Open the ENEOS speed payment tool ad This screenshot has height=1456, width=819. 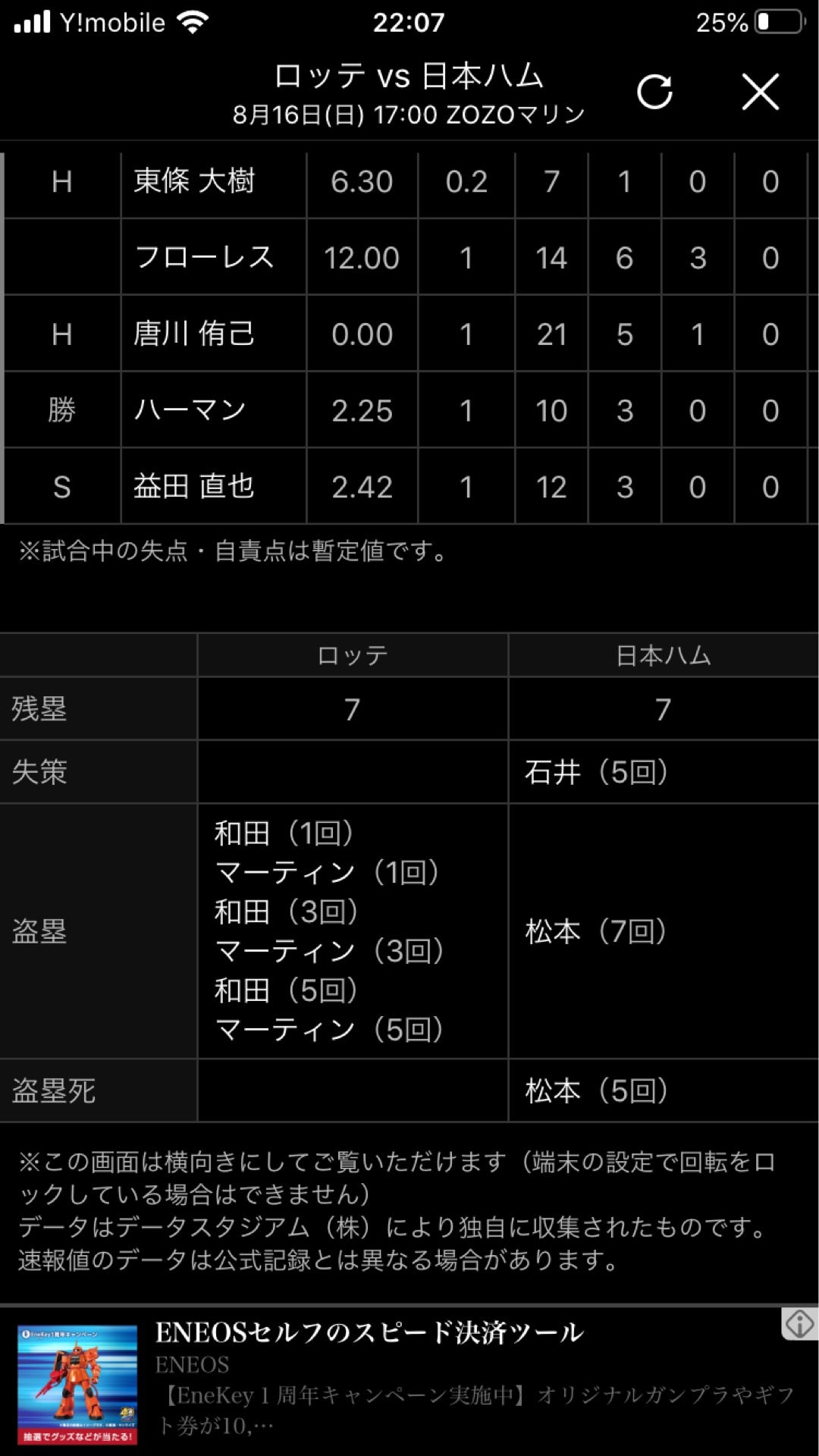(369, 1332)
